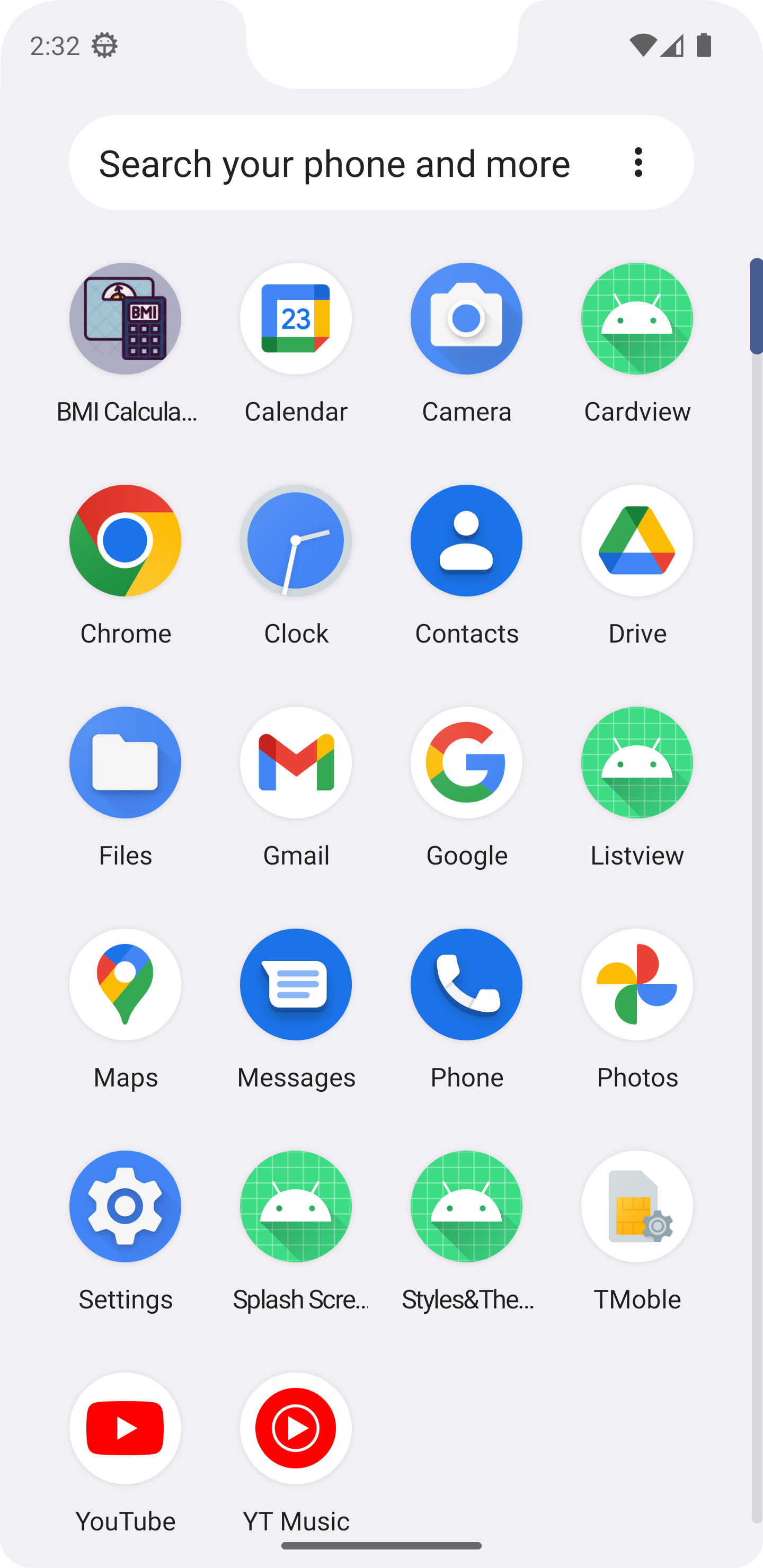Launch Google Maps
763x1568 pixels.
(x=126, y=985)
